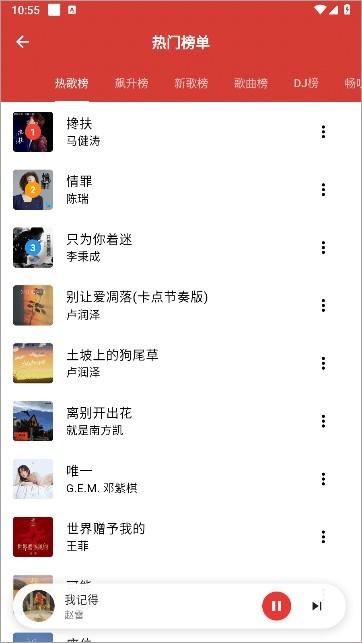
Task: Open more options for 情罪
Action: [x=323, y=189]
